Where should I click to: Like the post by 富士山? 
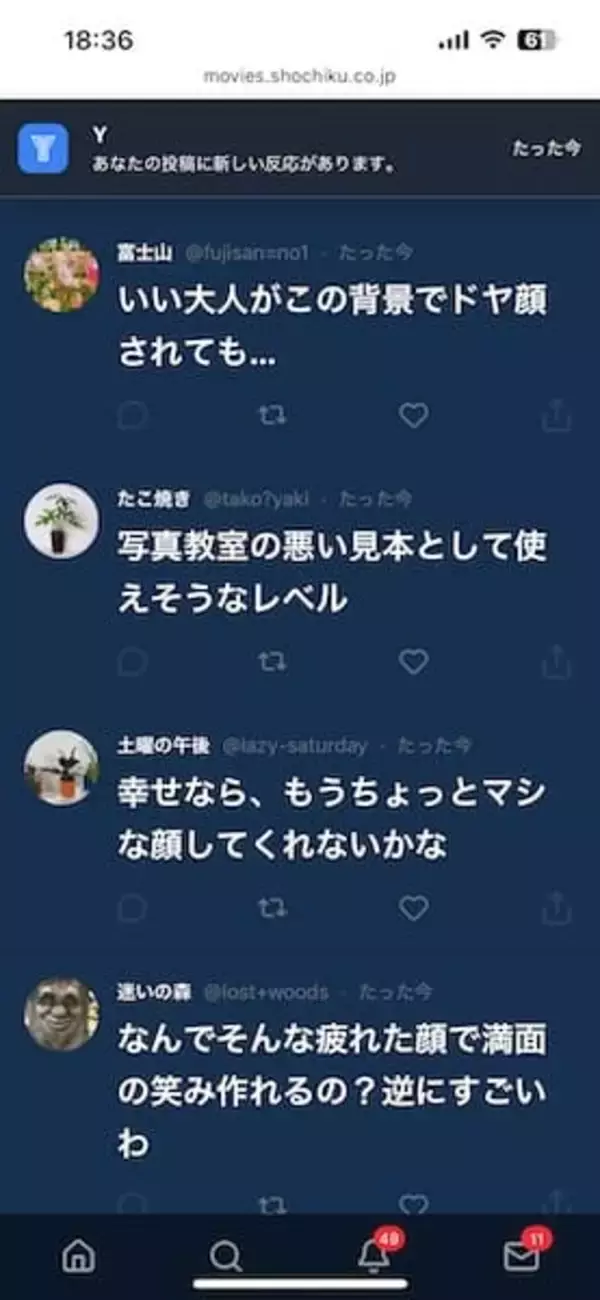click(x=413, y=415)
